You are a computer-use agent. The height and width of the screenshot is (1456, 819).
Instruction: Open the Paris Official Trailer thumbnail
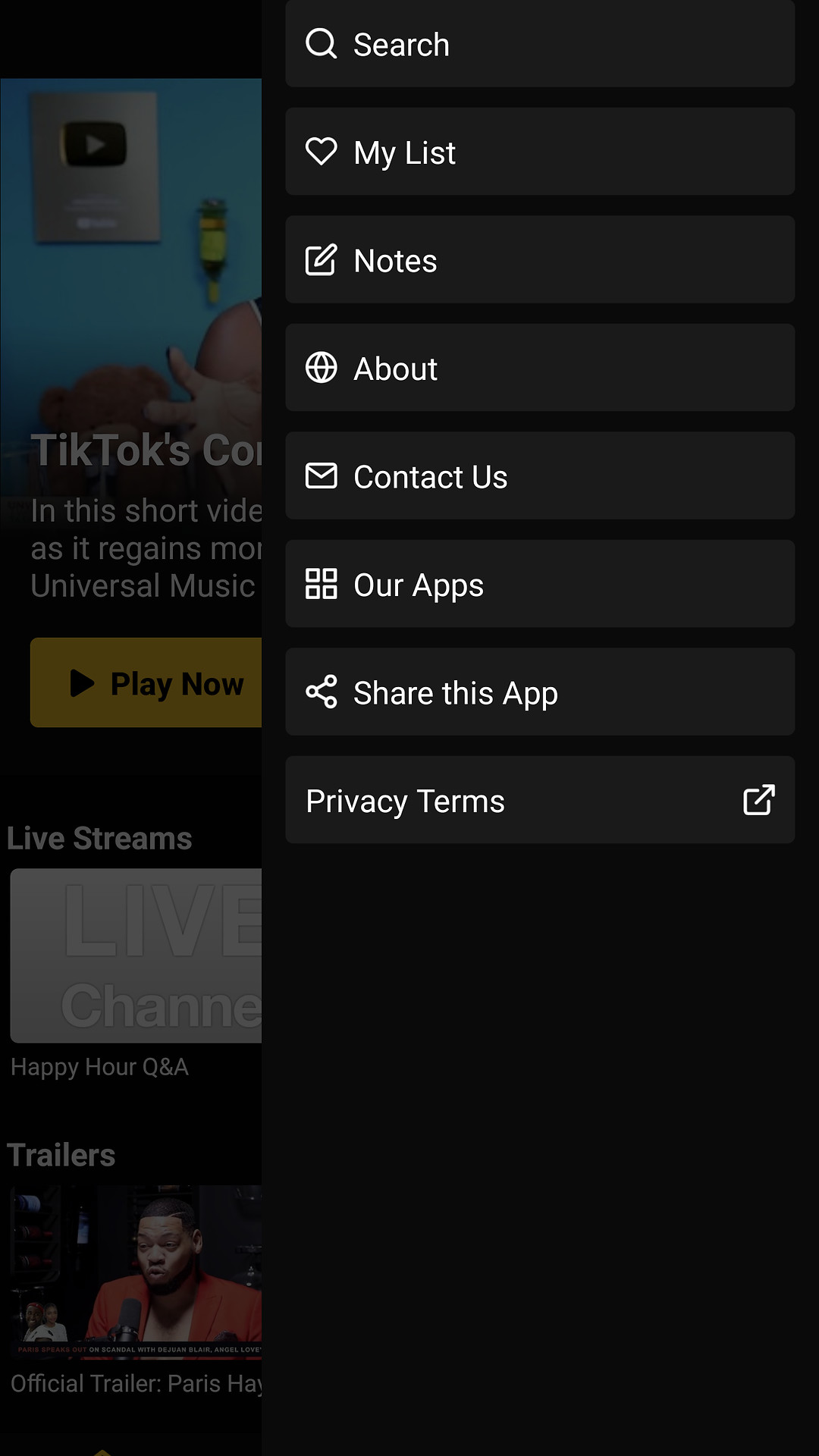point(136,1272)
